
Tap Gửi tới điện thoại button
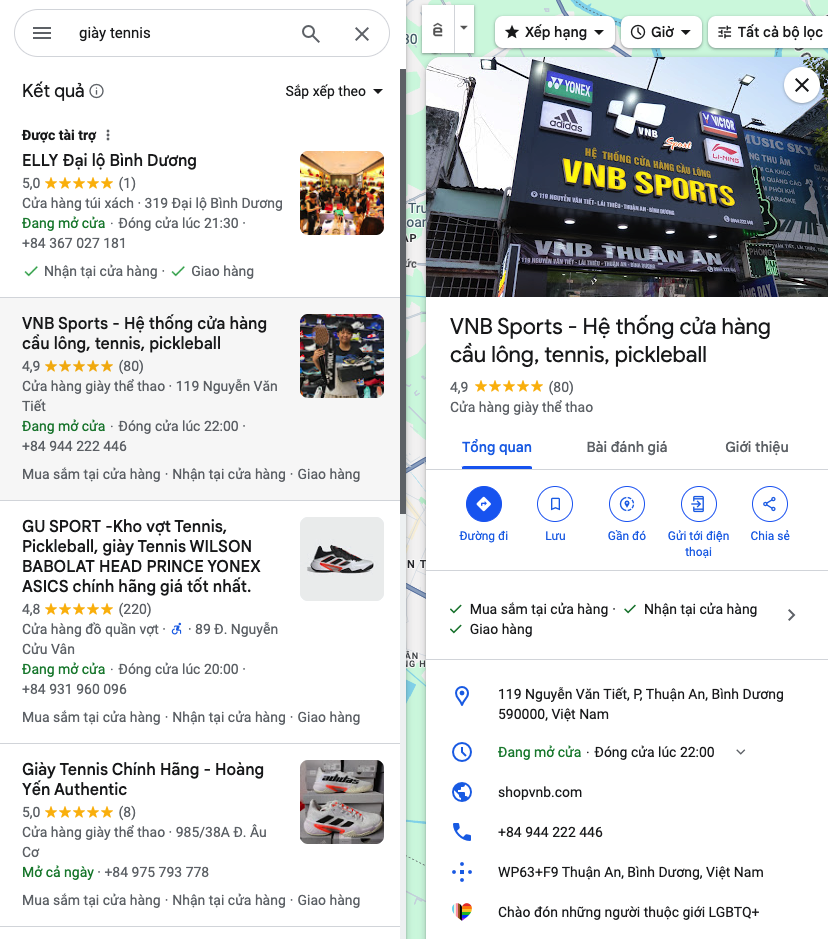698,522
